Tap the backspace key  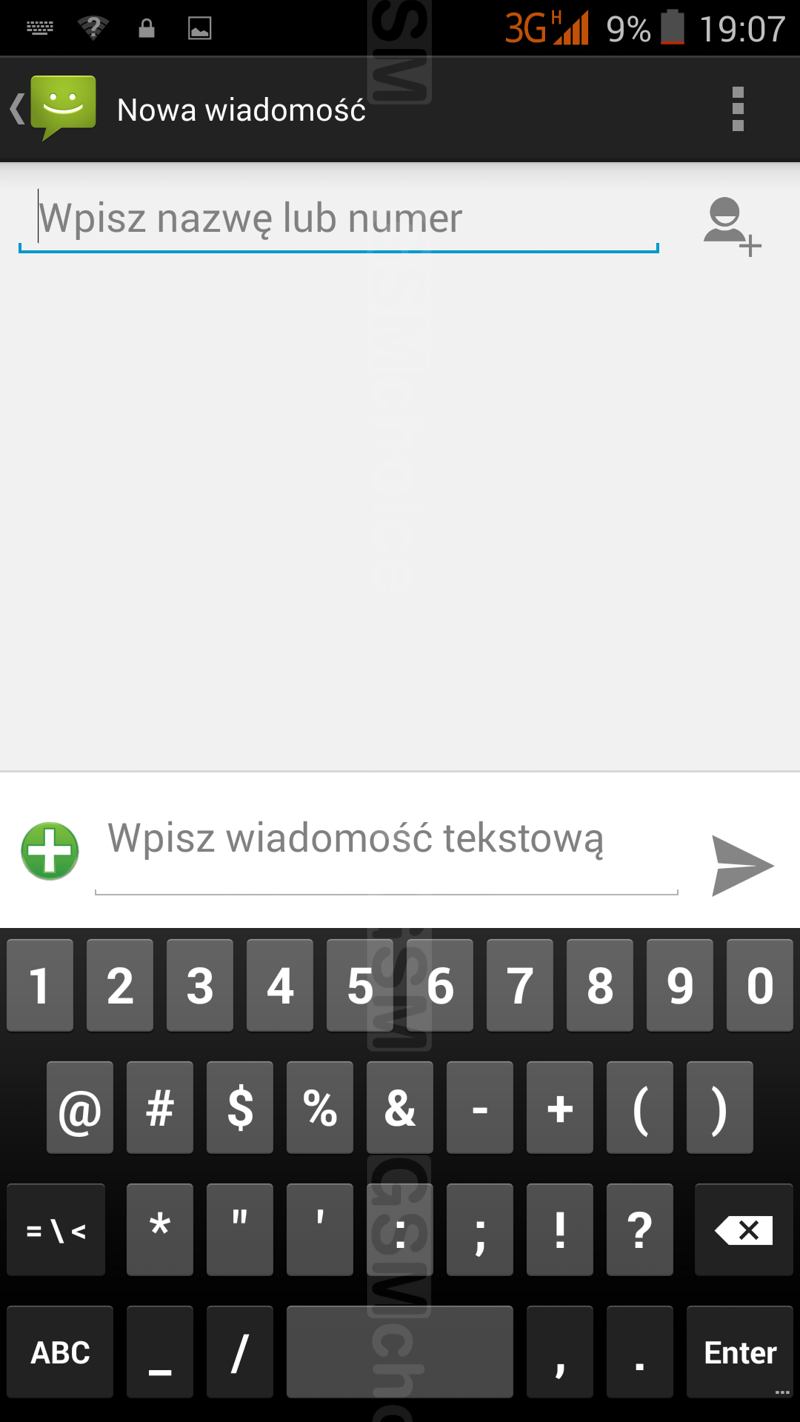(744, 1230)
